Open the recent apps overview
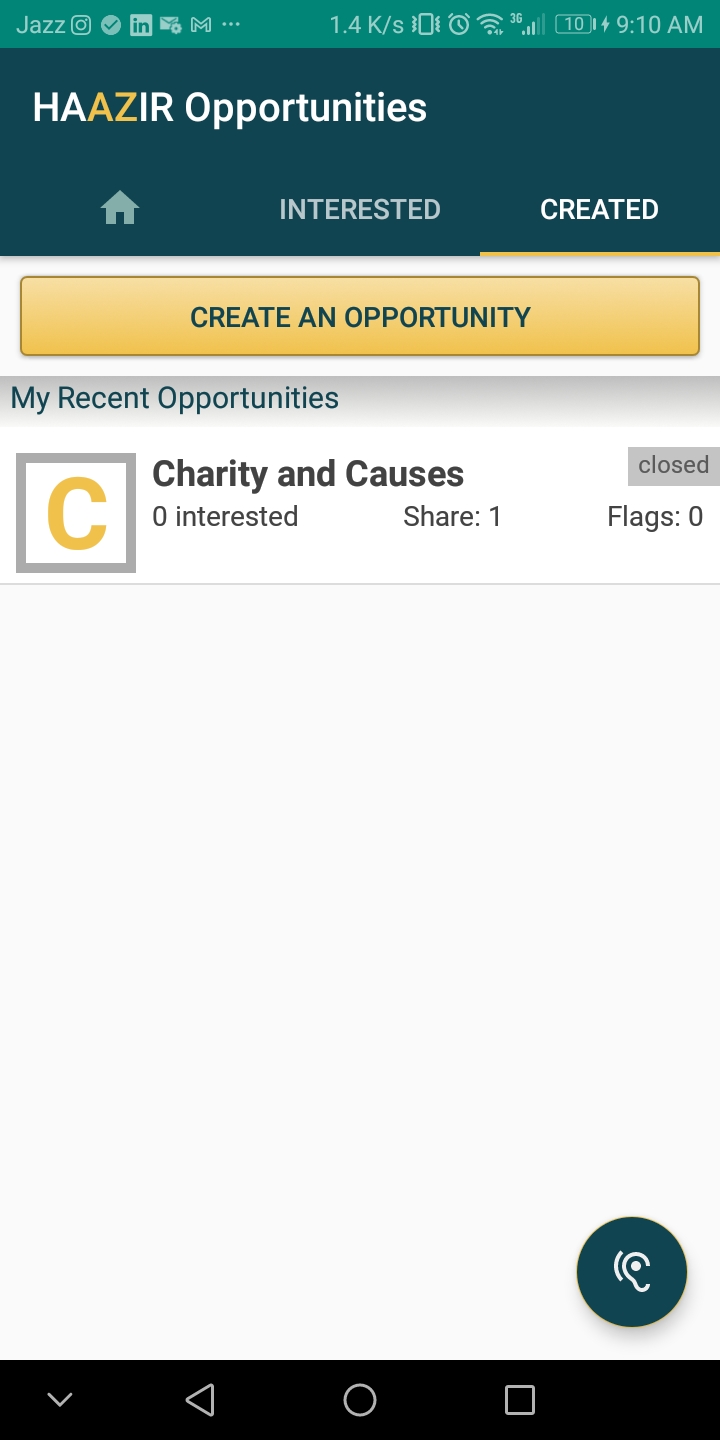 click(x=519, y=1400)
